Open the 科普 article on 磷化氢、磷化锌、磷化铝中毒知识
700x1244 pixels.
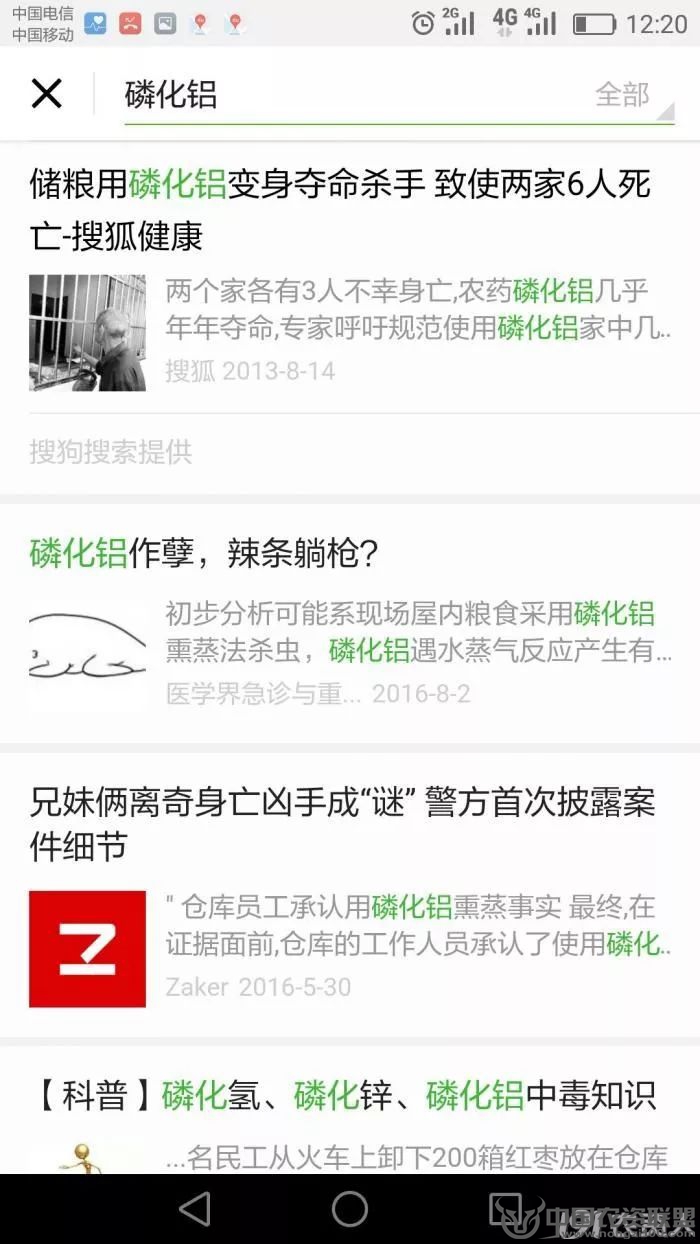345,1096
